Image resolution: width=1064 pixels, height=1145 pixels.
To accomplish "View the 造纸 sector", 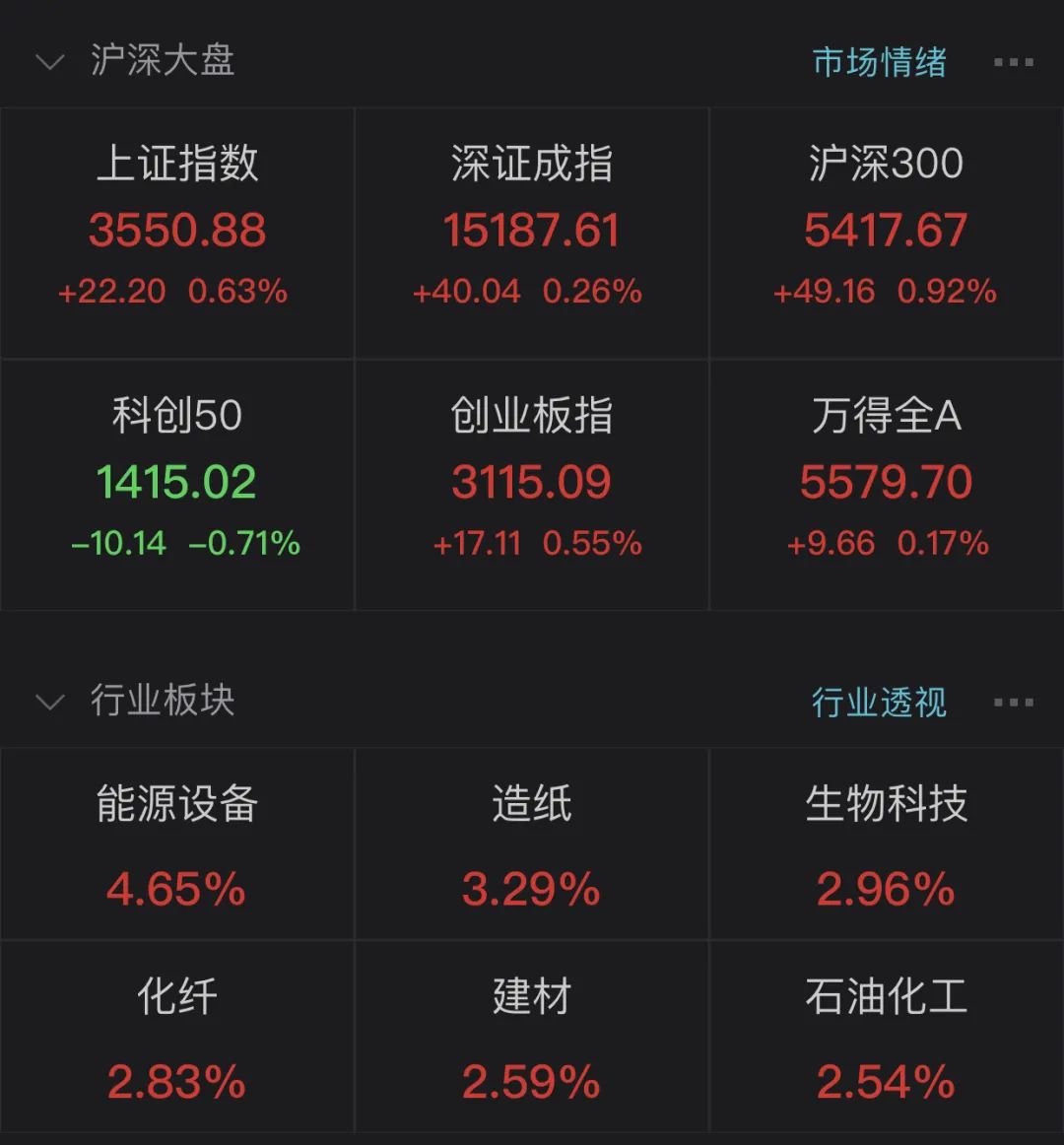I will click(x=532, y=843).
